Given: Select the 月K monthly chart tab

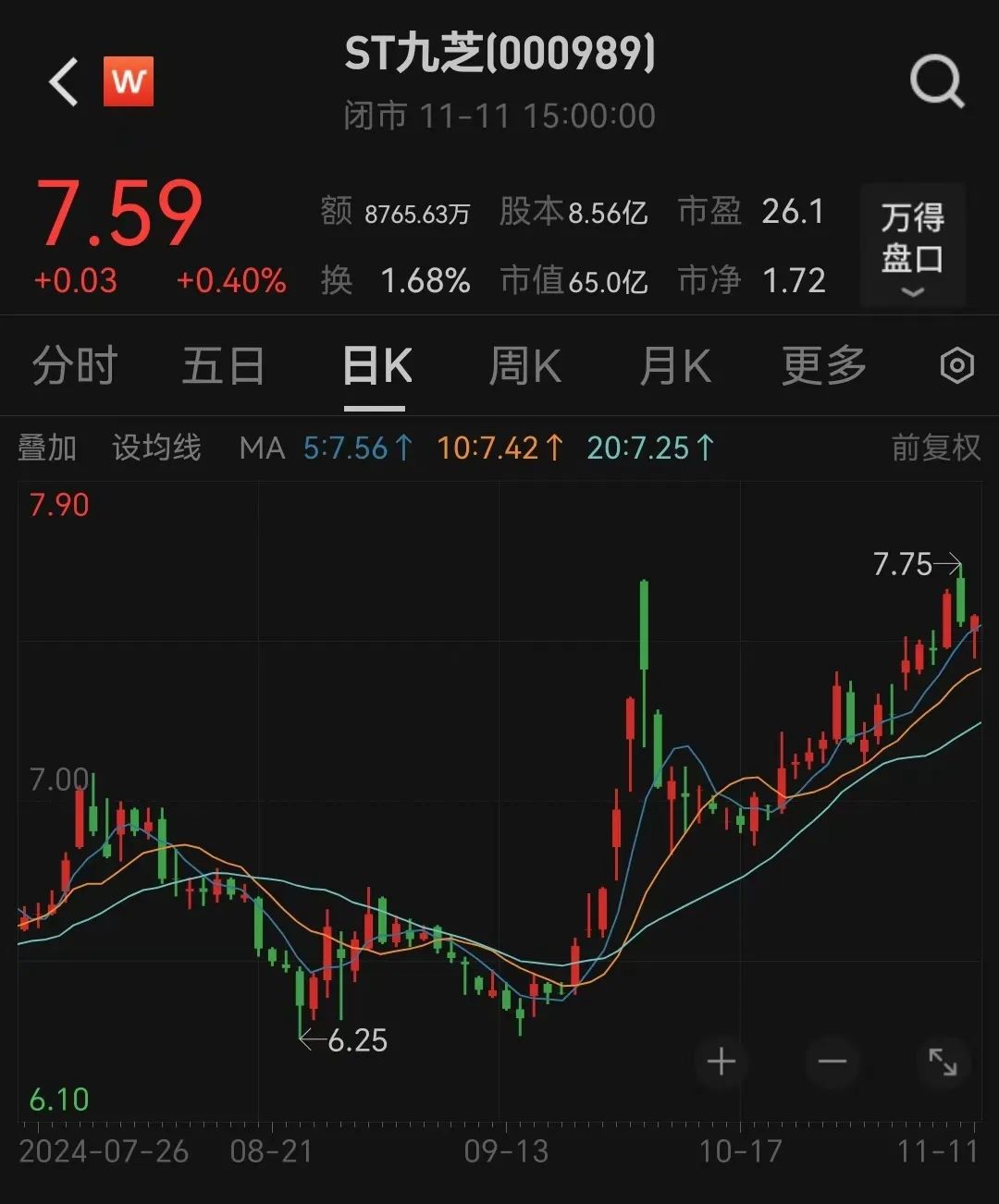Looking at the screenshot, I should (x=674, y=366).
